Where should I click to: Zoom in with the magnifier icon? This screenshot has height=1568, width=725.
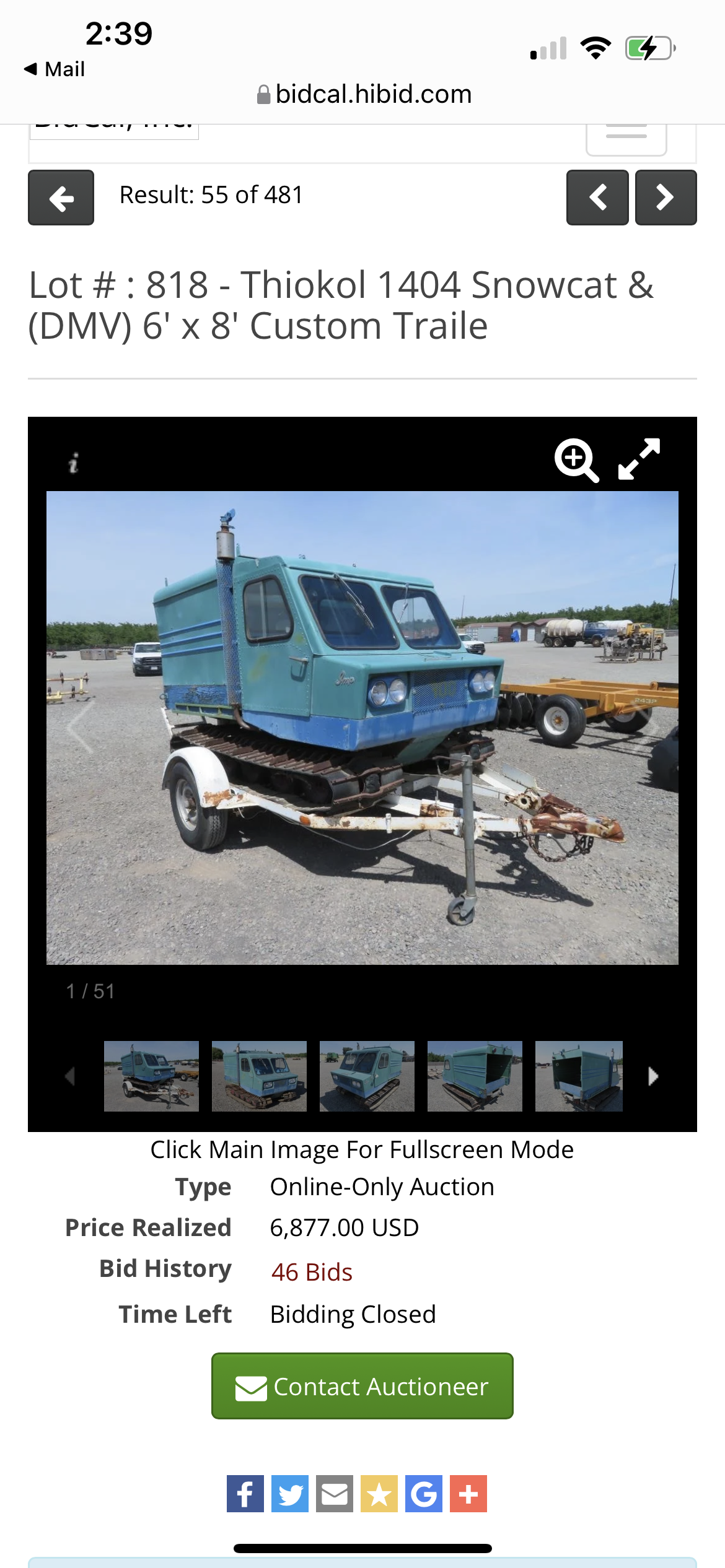pyautogui.click(x=576, y=460)
